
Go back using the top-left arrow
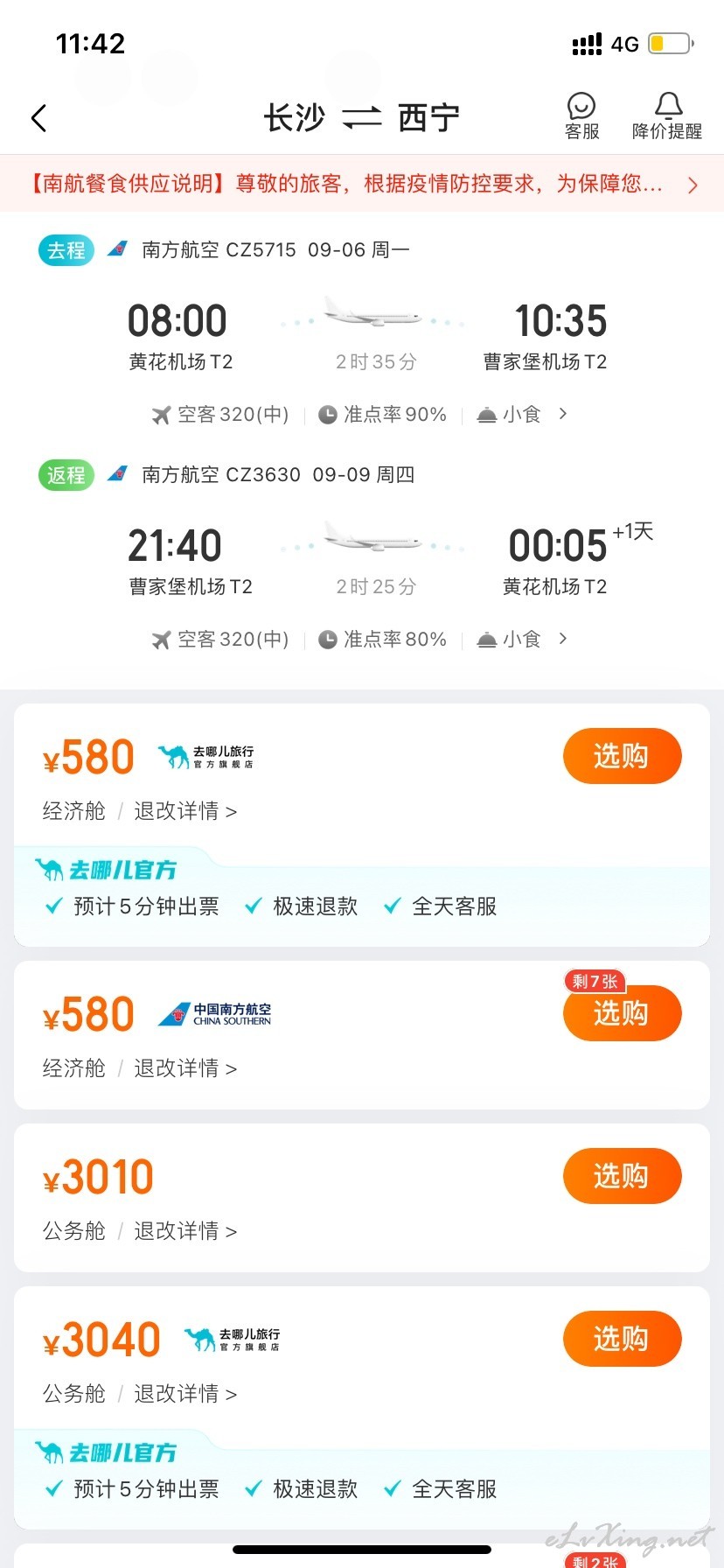pos(38,118)
